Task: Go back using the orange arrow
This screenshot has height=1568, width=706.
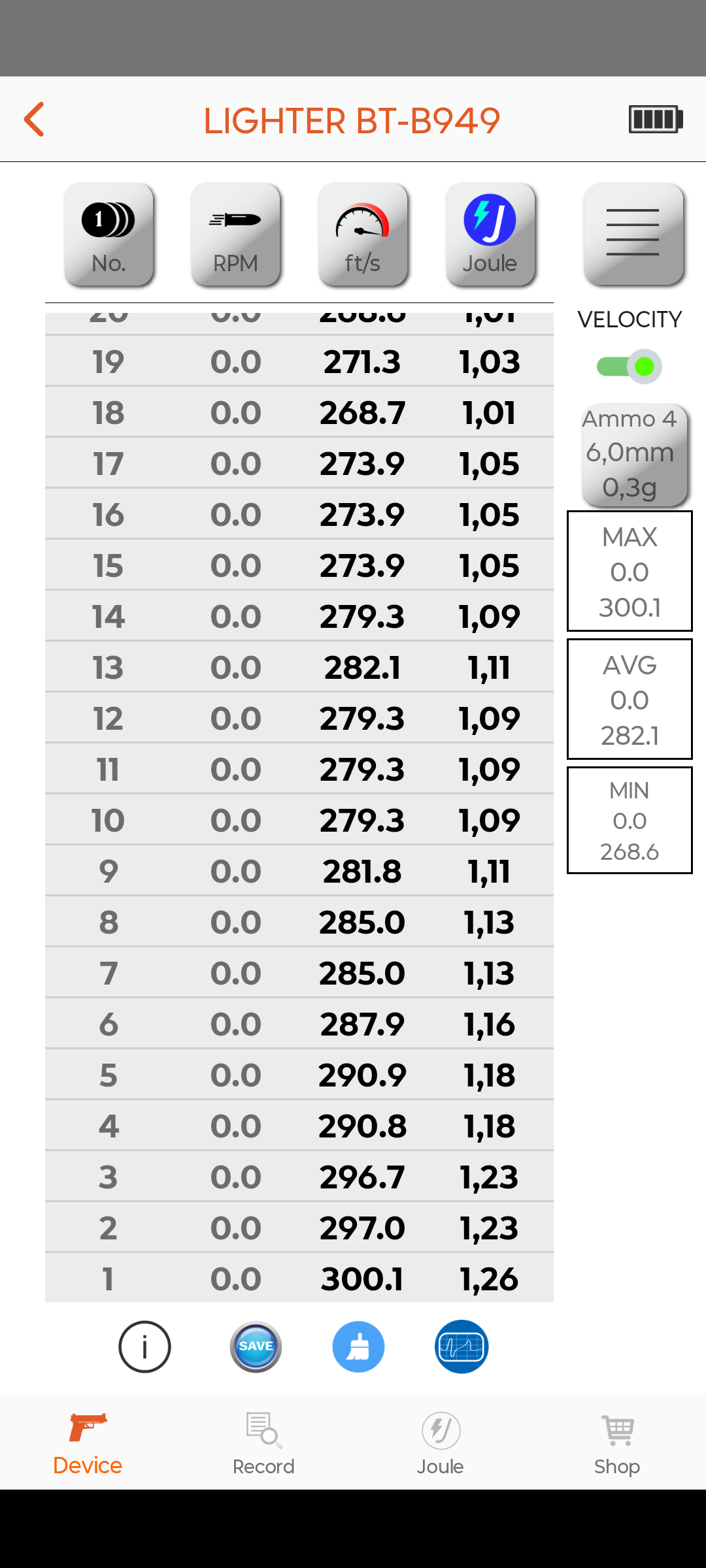Action: pos(34,120)
